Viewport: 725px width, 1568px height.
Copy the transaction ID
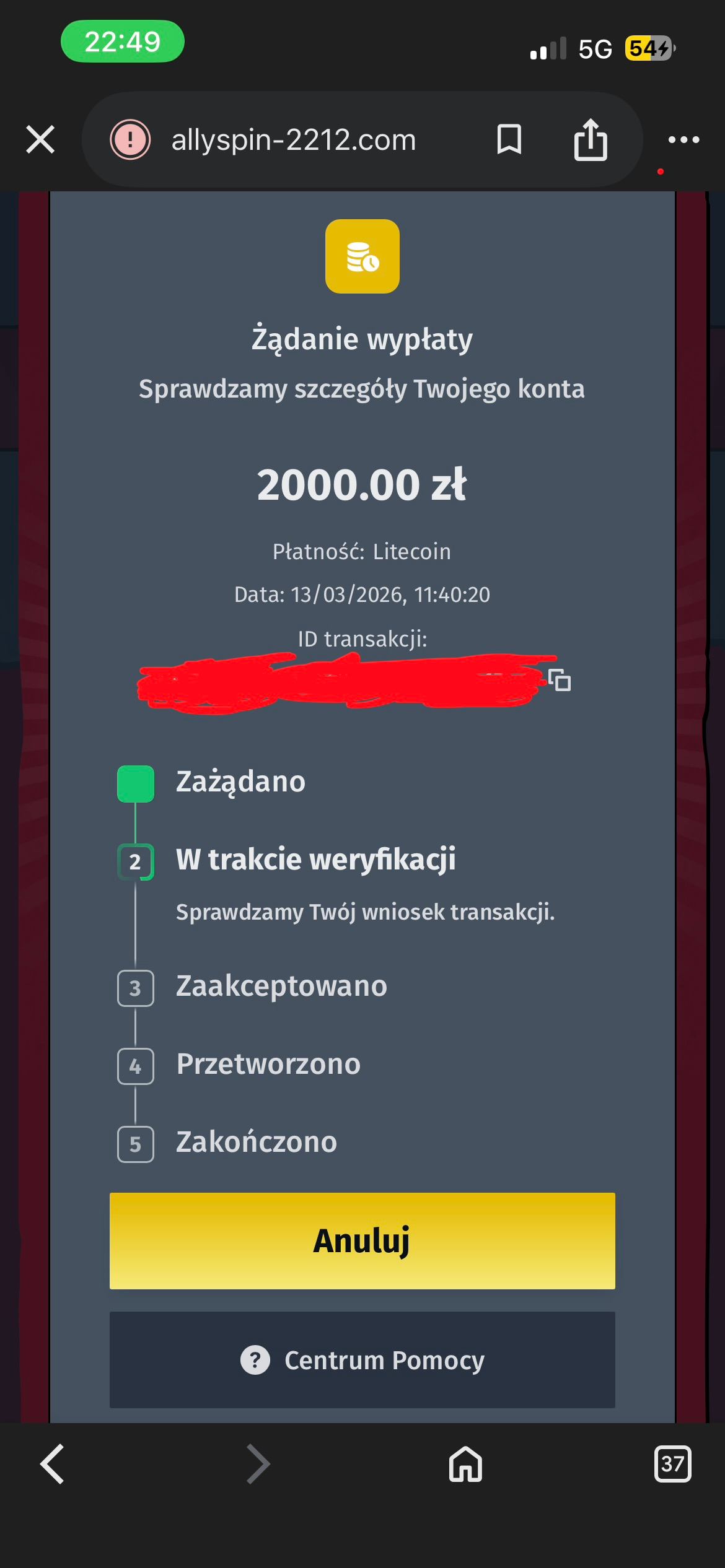tap(560, 680)
